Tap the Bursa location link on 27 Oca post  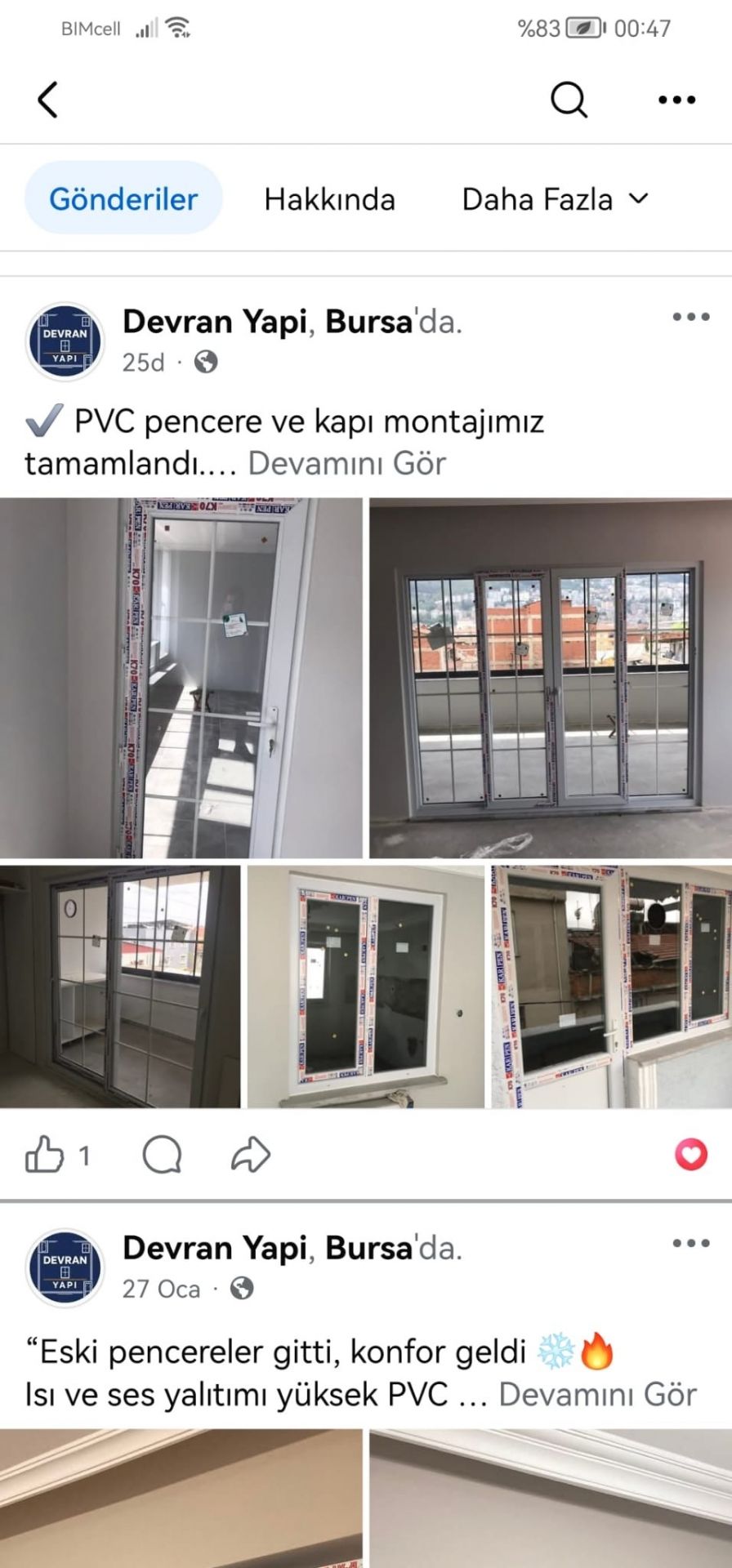point(368,1248)
